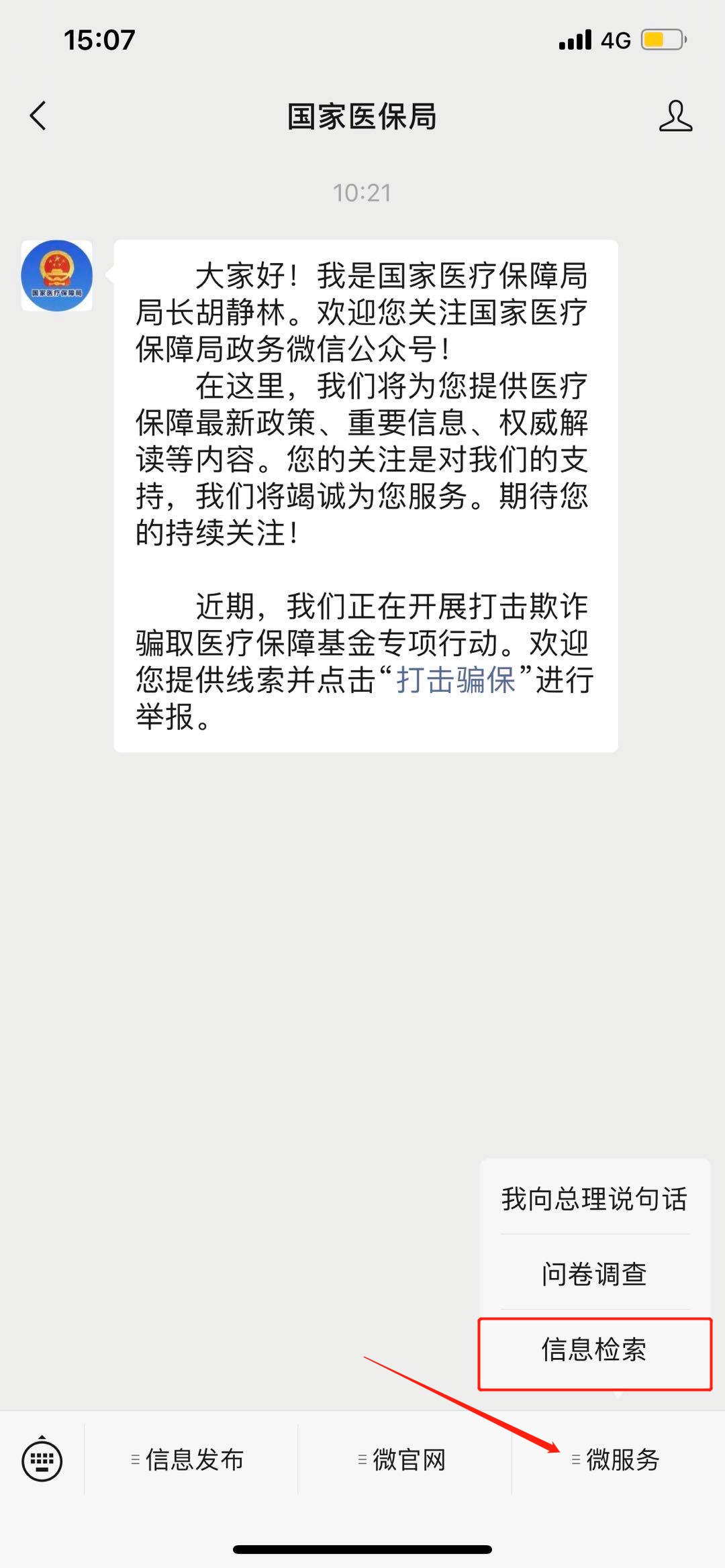Open the 微官网 menu
The height and width of the screenshot is (1568, 725).
point(404,1460)
